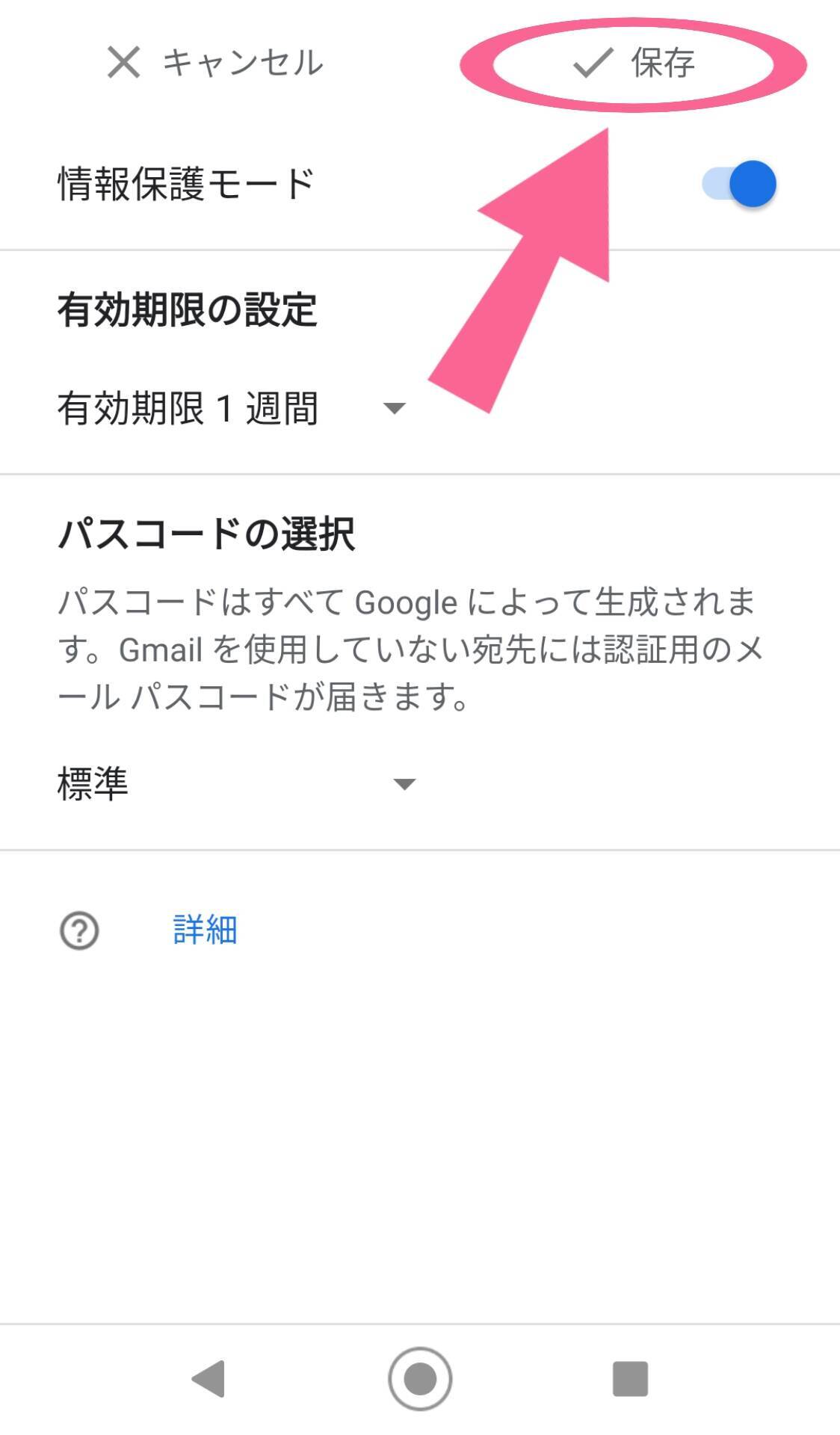Tap キャンセル to cancel changes

tap(215, 62)
